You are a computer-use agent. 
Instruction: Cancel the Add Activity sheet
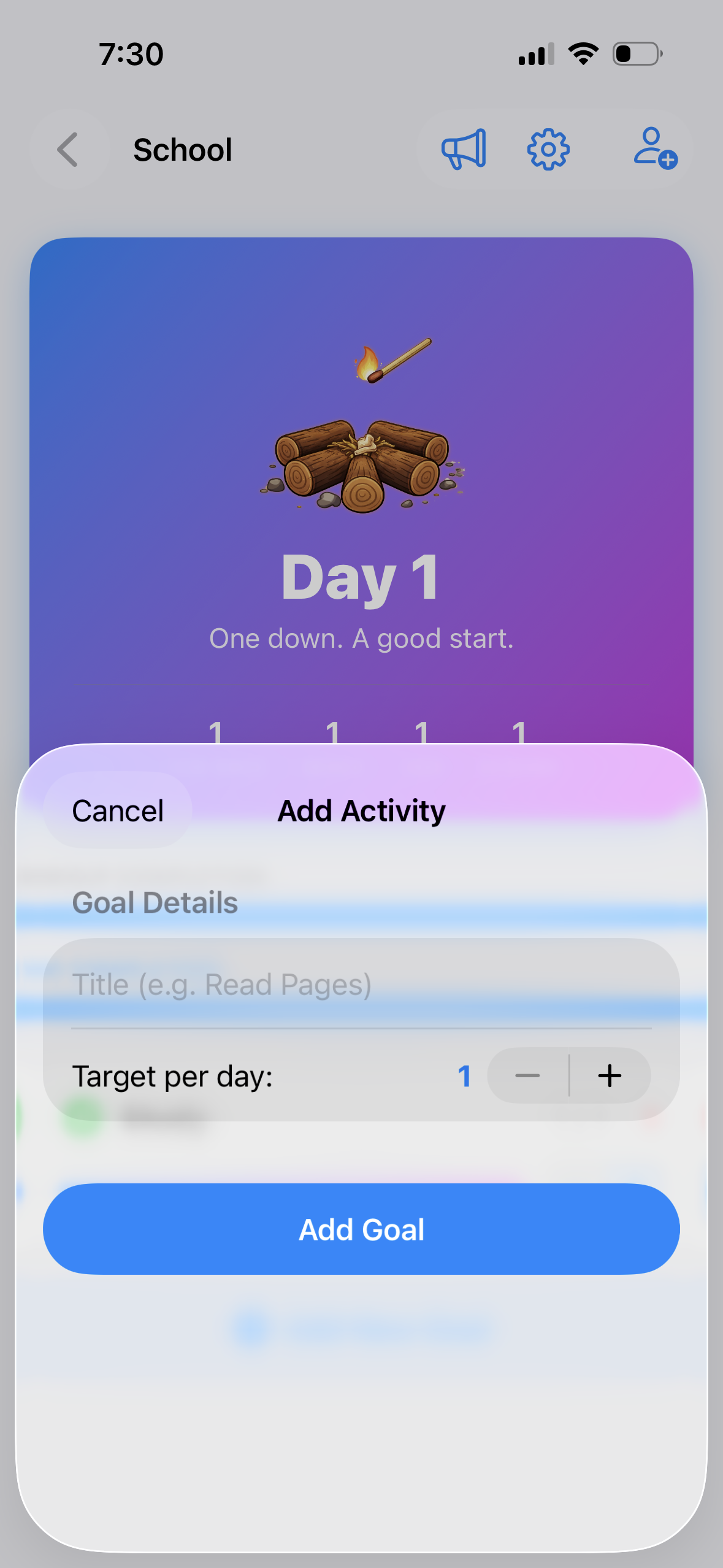pyautogui.click(x=118, y=810)
